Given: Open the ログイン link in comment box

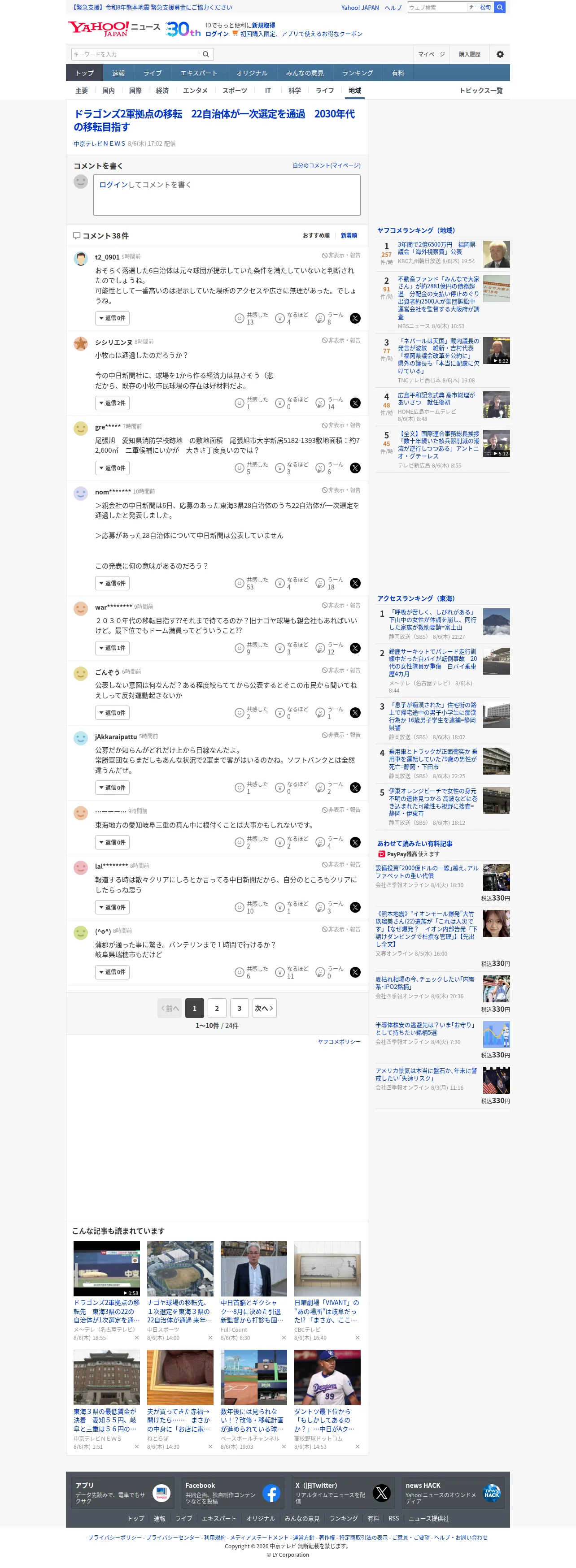Looking at the screenshot, I should 113,185.
